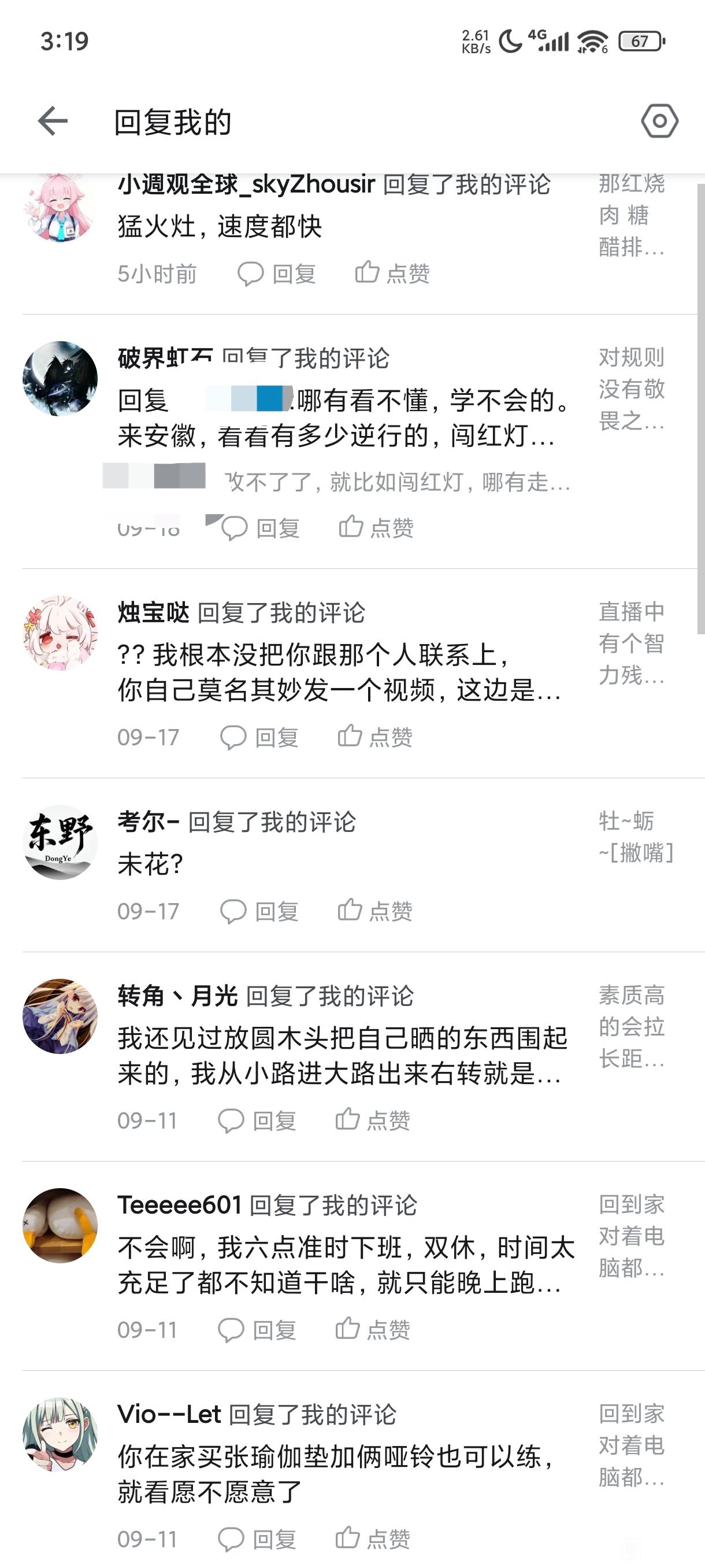Reply to Vio--Let's comment
Image resolution: width=705 pixels, height=1568 pixels.
coord(257,1539)
